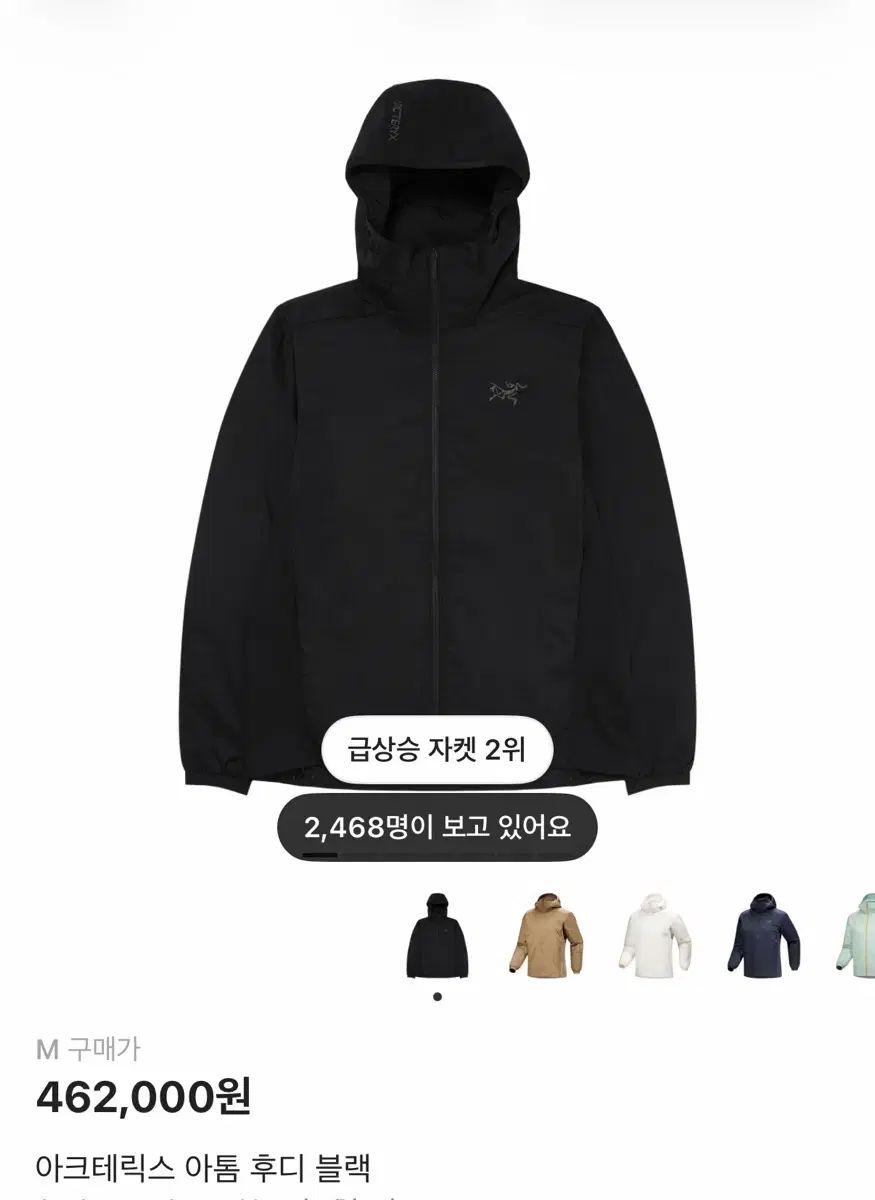Select the white jacket color thumbnail

click(655, 936)
